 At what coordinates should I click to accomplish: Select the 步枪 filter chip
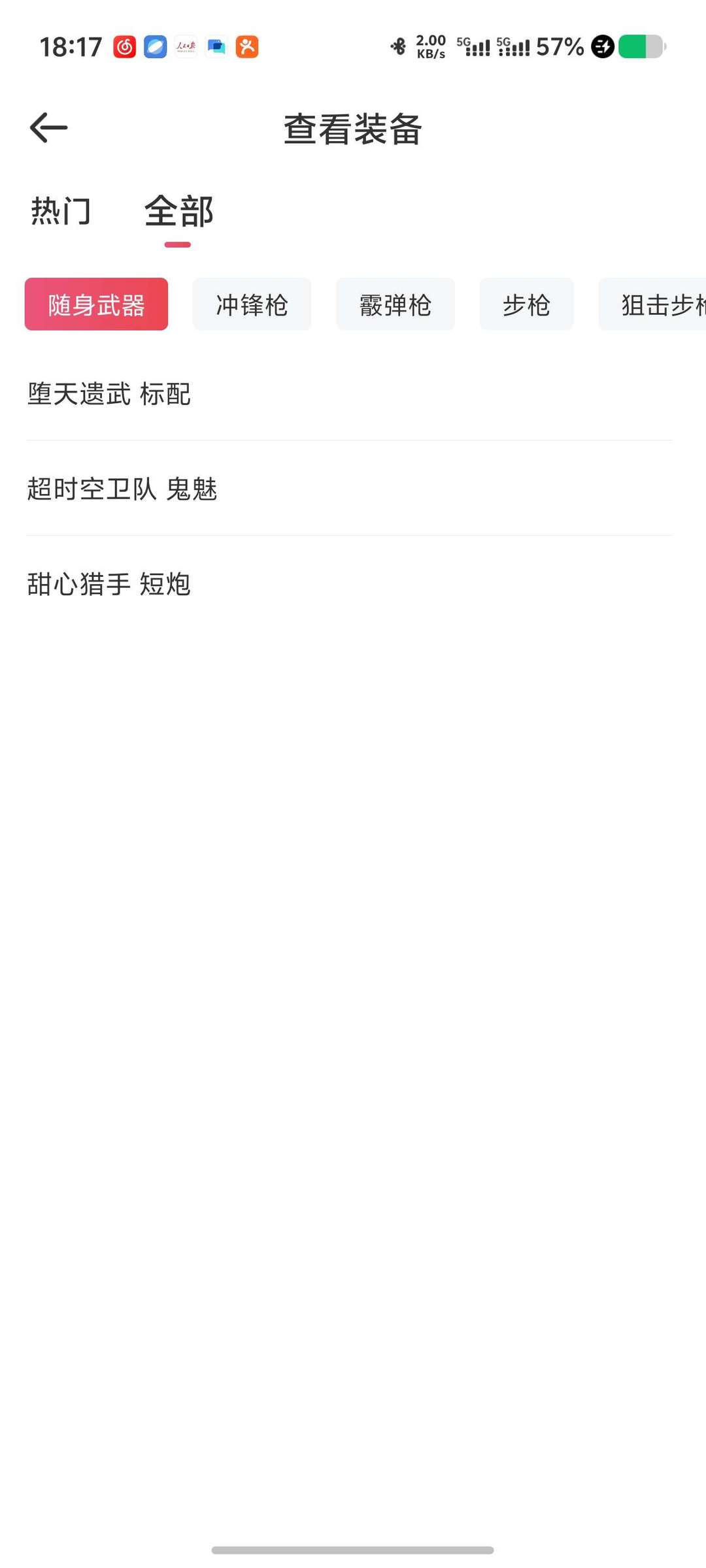click(526, 304)
